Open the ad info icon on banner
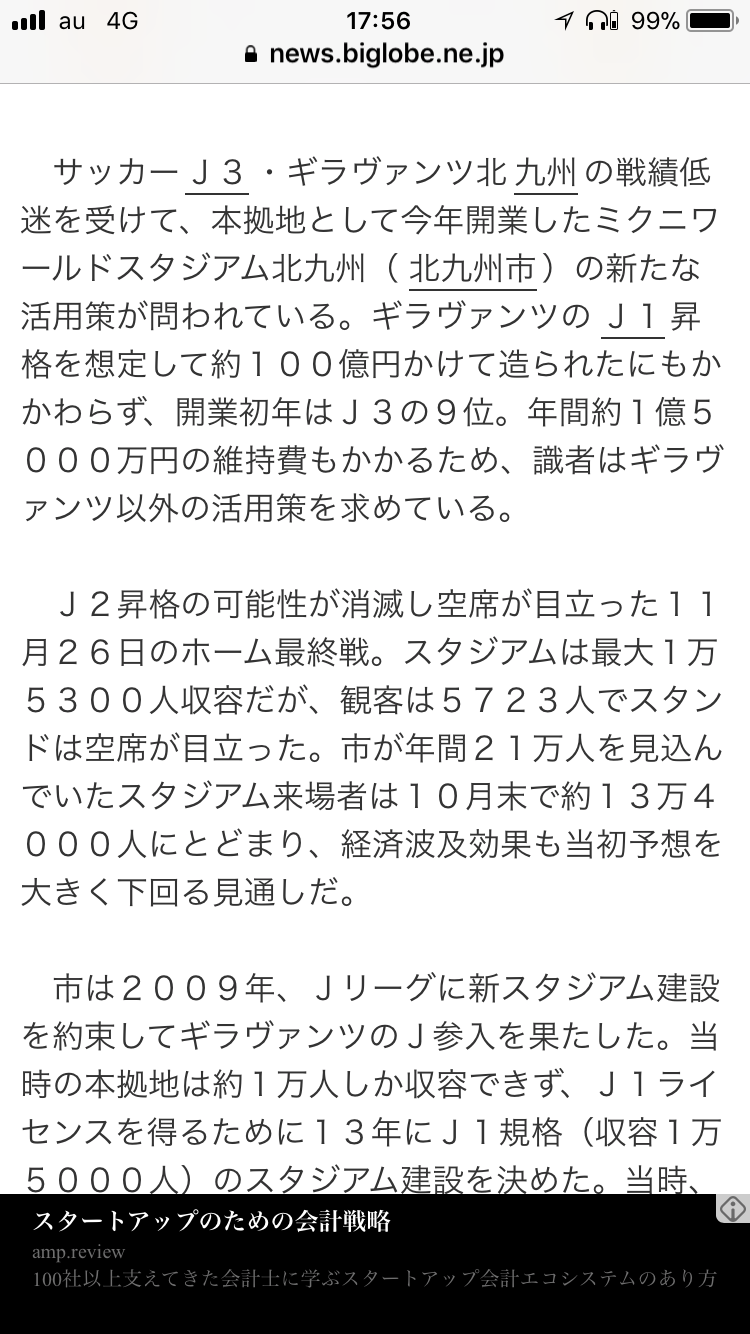 [733, 1208]
